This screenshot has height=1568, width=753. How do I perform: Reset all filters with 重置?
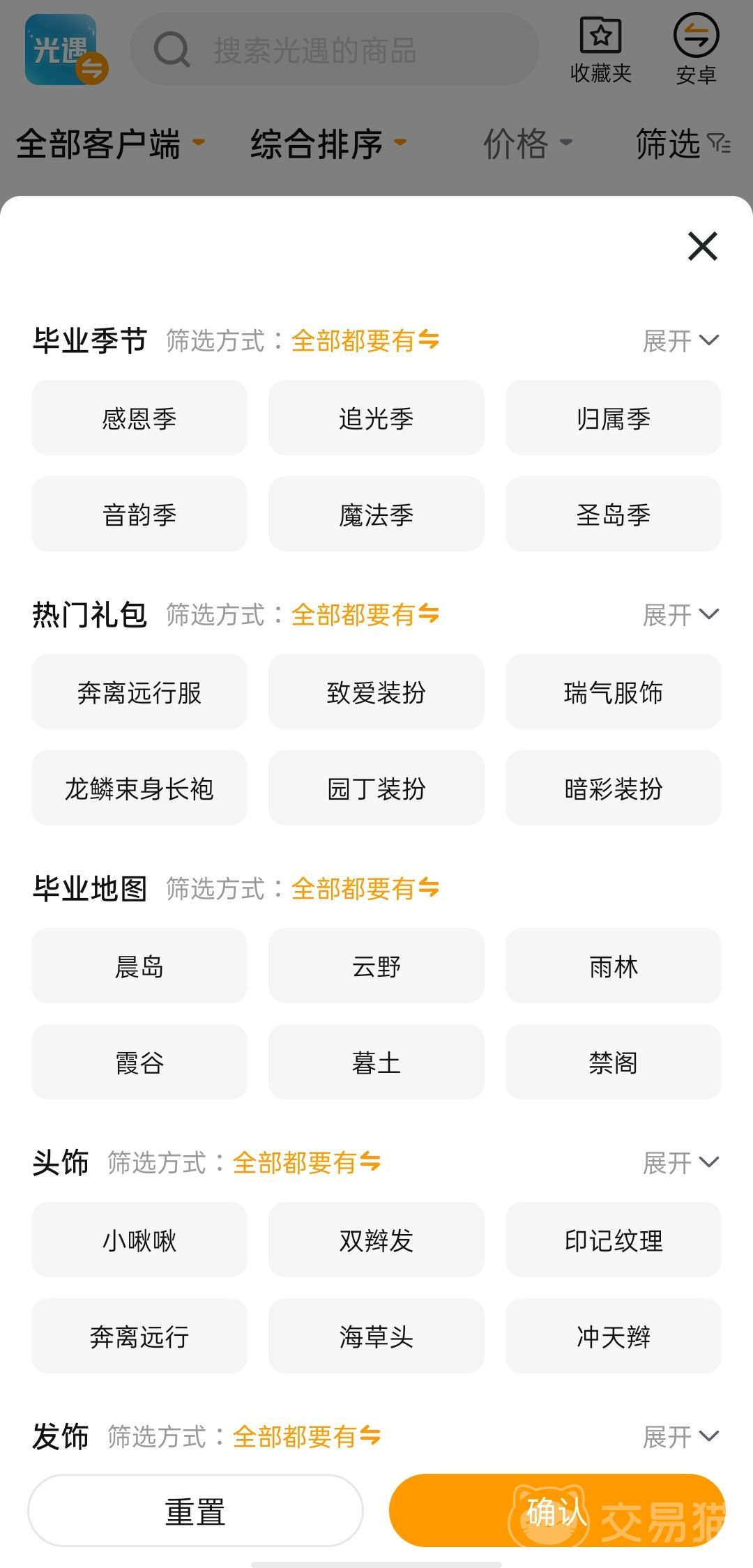pyautogui.click(x=195, y=1512)
